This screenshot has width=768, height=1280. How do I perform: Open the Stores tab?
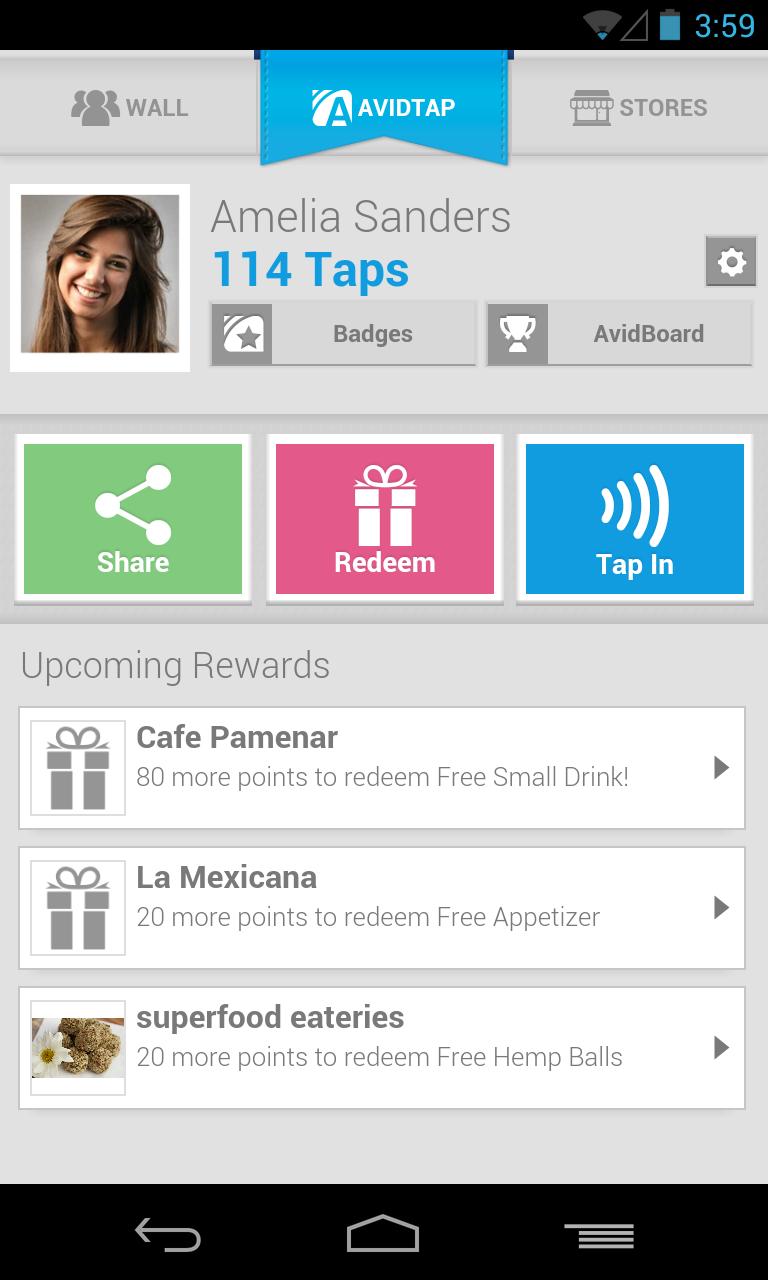639,107
